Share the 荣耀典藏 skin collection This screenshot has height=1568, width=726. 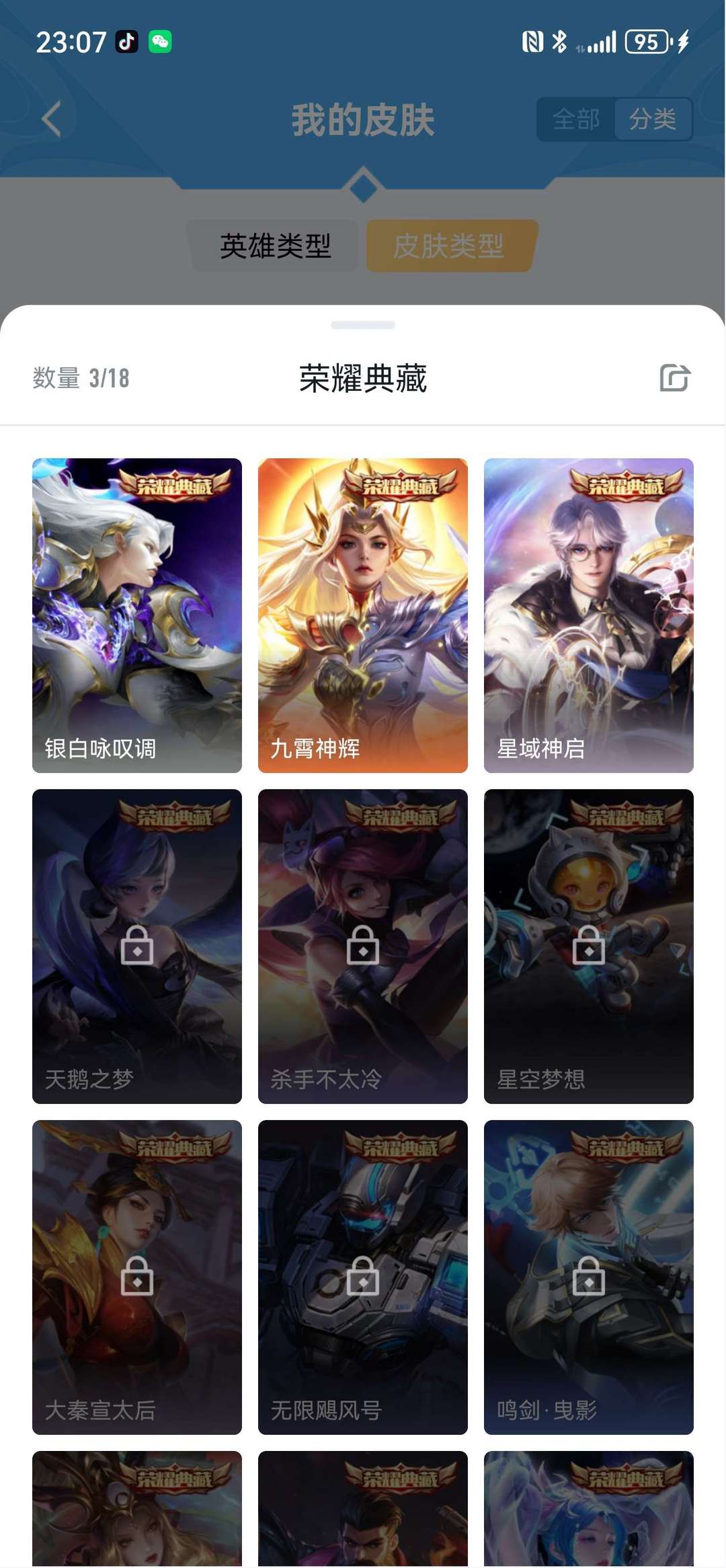click(675, 377)
